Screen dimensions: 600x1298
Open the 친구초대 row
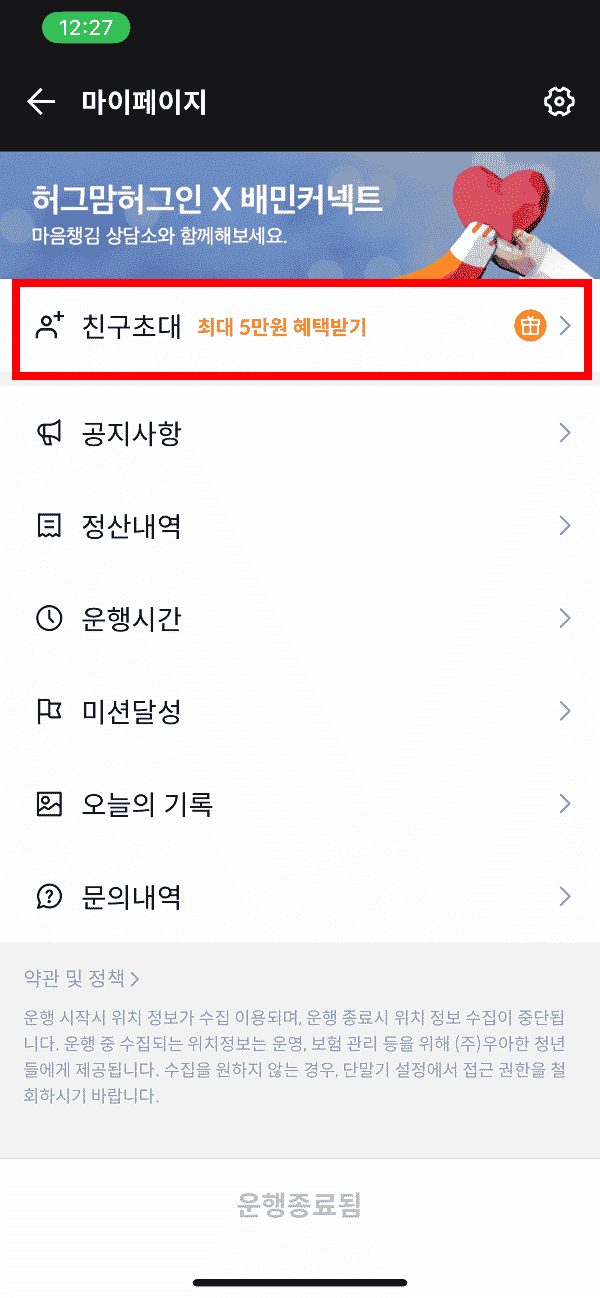click(300, 326)
